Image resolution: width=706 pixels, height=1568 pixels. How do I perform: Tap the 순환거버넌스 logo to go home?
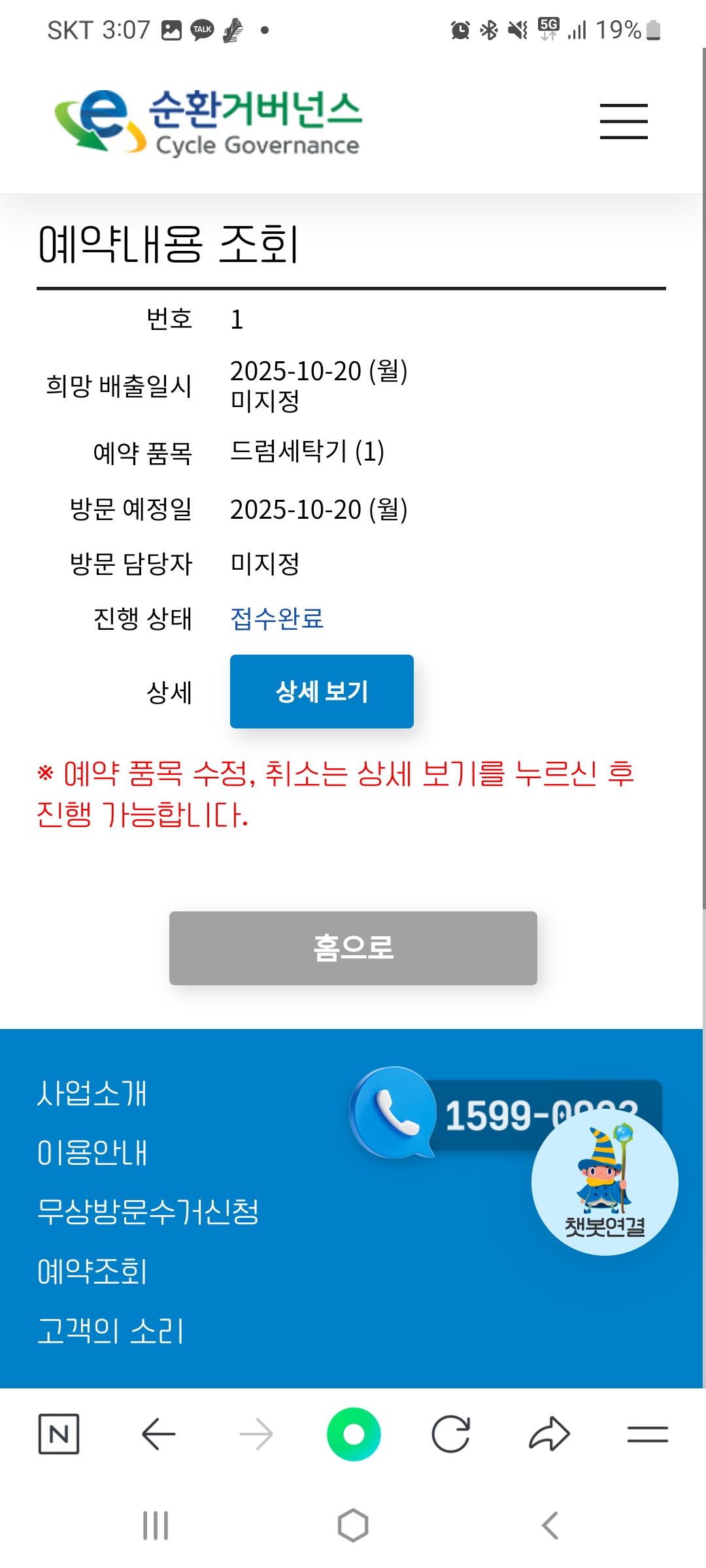[208, 122]
